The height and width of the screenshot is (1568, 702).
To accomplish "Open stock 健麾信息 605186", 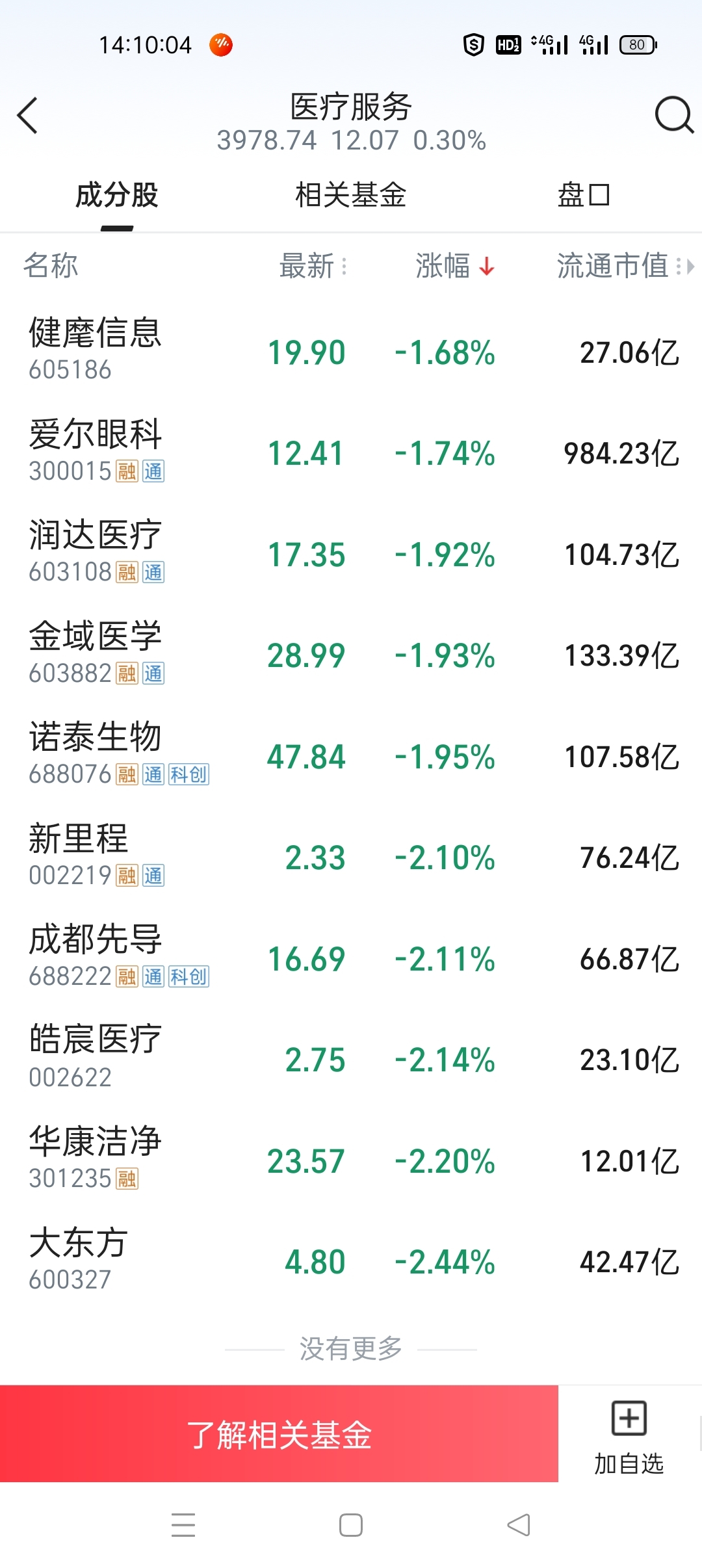I will [x=351, y=351].
